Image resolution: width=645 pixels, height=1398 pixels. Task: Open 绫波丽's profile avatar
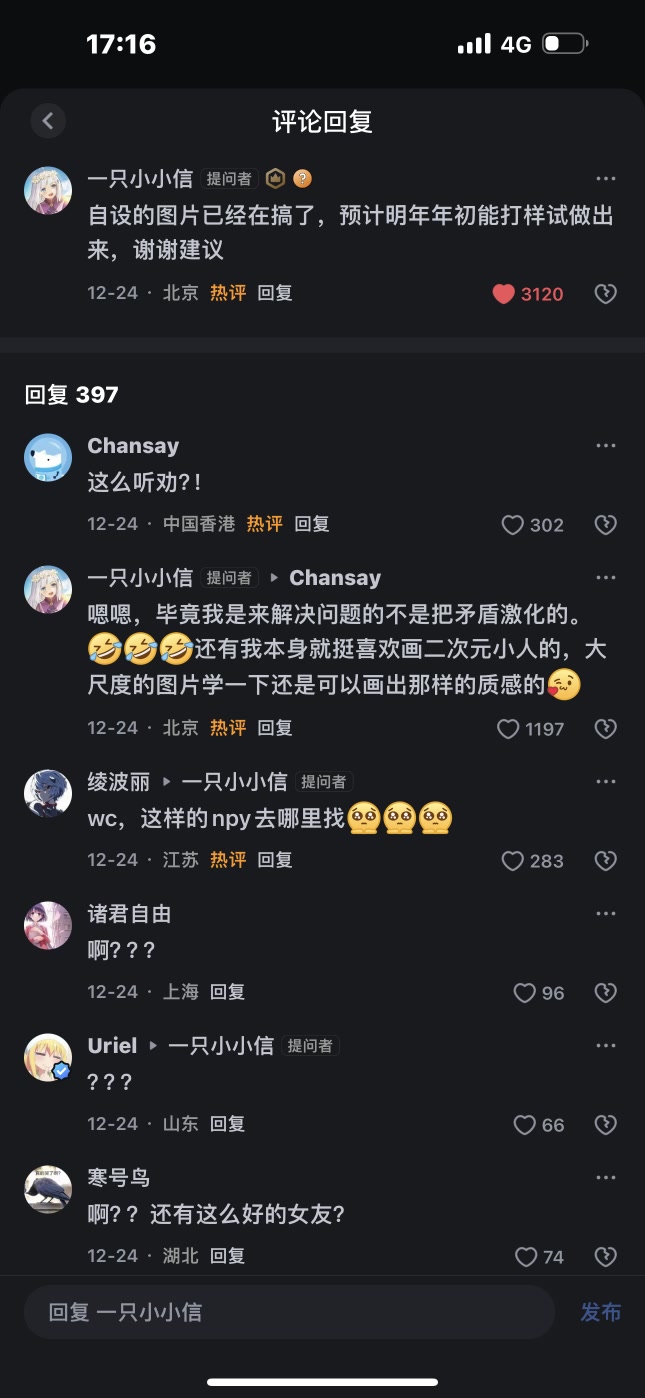(x=48, y=793)
